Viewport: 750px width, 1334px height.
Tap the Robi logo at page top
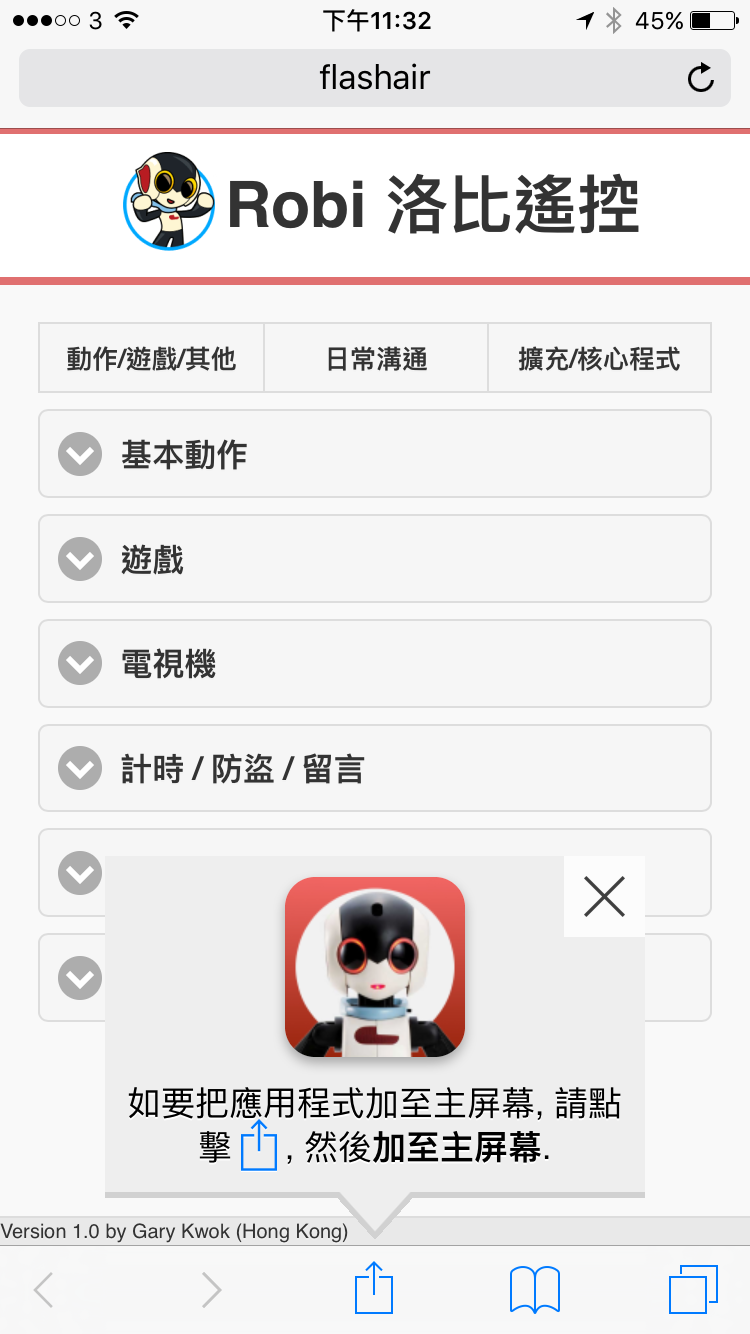click(x=167, y=203)
